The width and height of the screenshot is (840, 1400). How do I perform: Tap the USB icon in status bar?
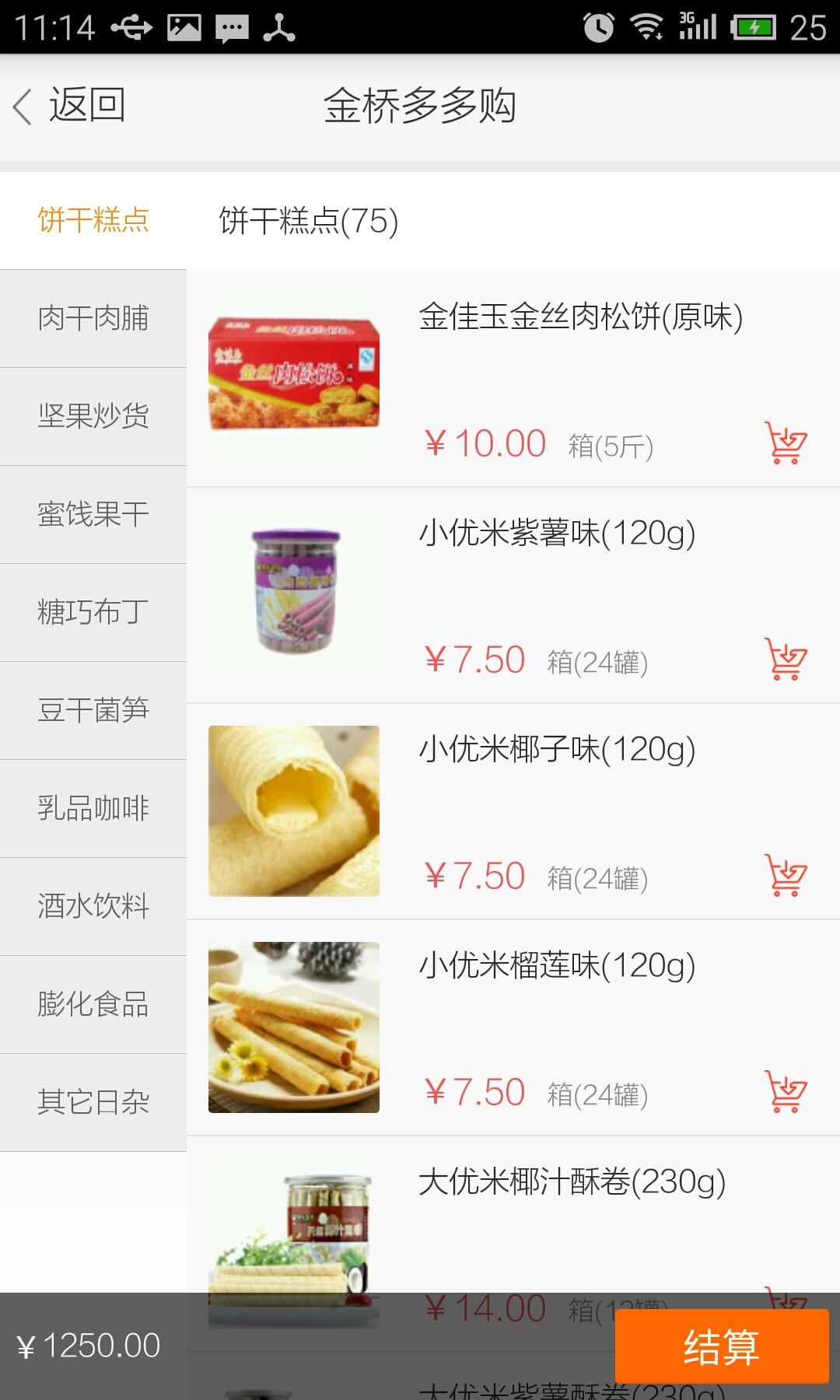tap(131, 26)
